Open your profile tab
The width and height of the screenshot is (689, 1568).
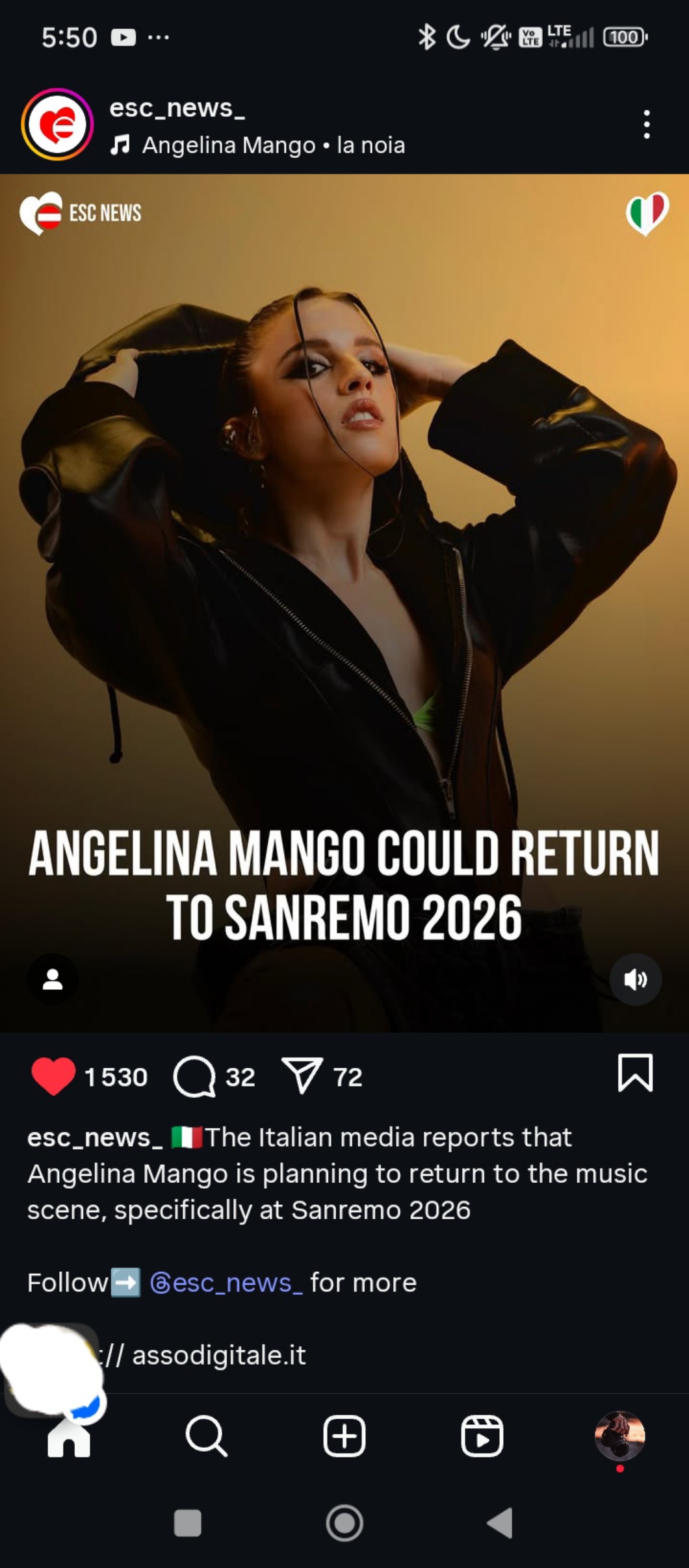(619, 1436)
